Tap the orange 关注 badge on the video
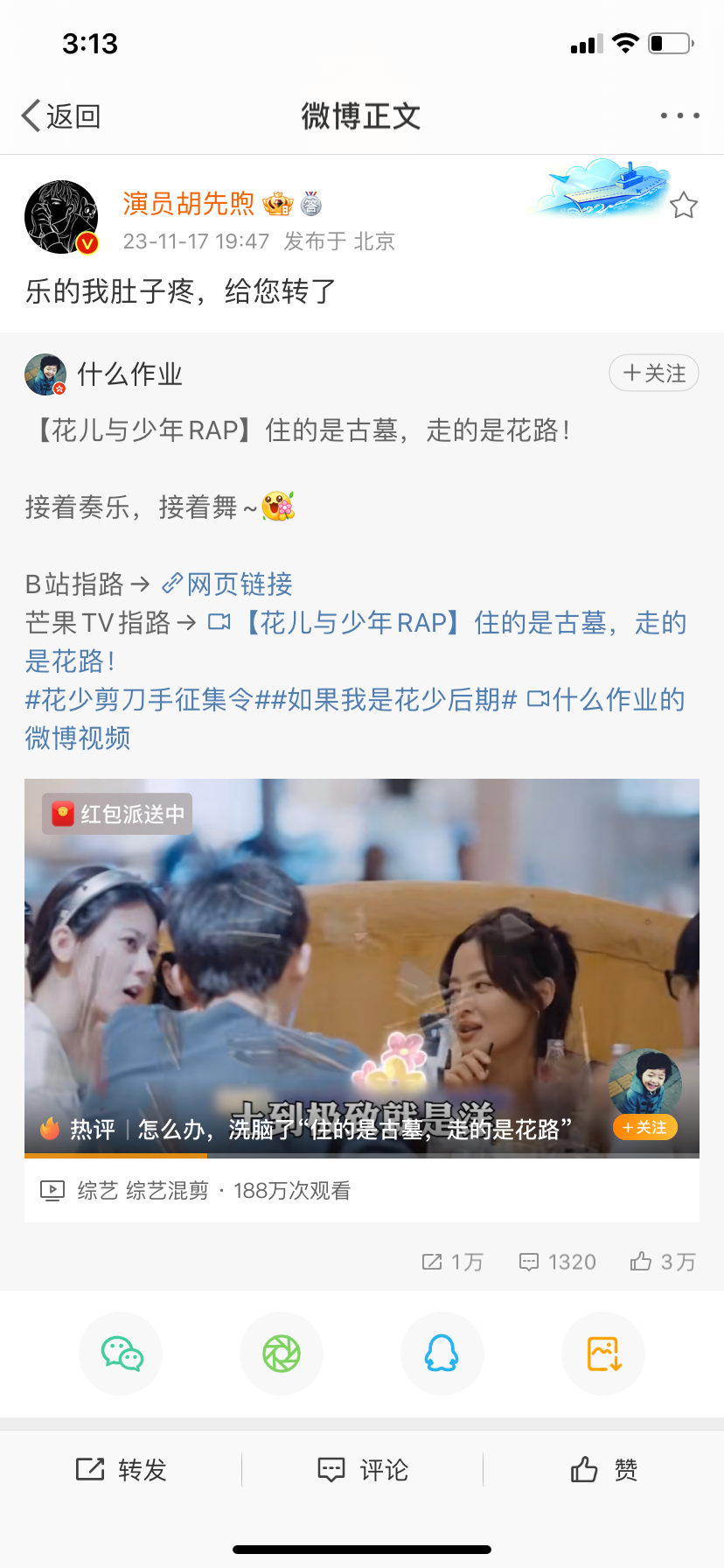The width and height of the screenshot is (724, 1568). [645, 1127]
